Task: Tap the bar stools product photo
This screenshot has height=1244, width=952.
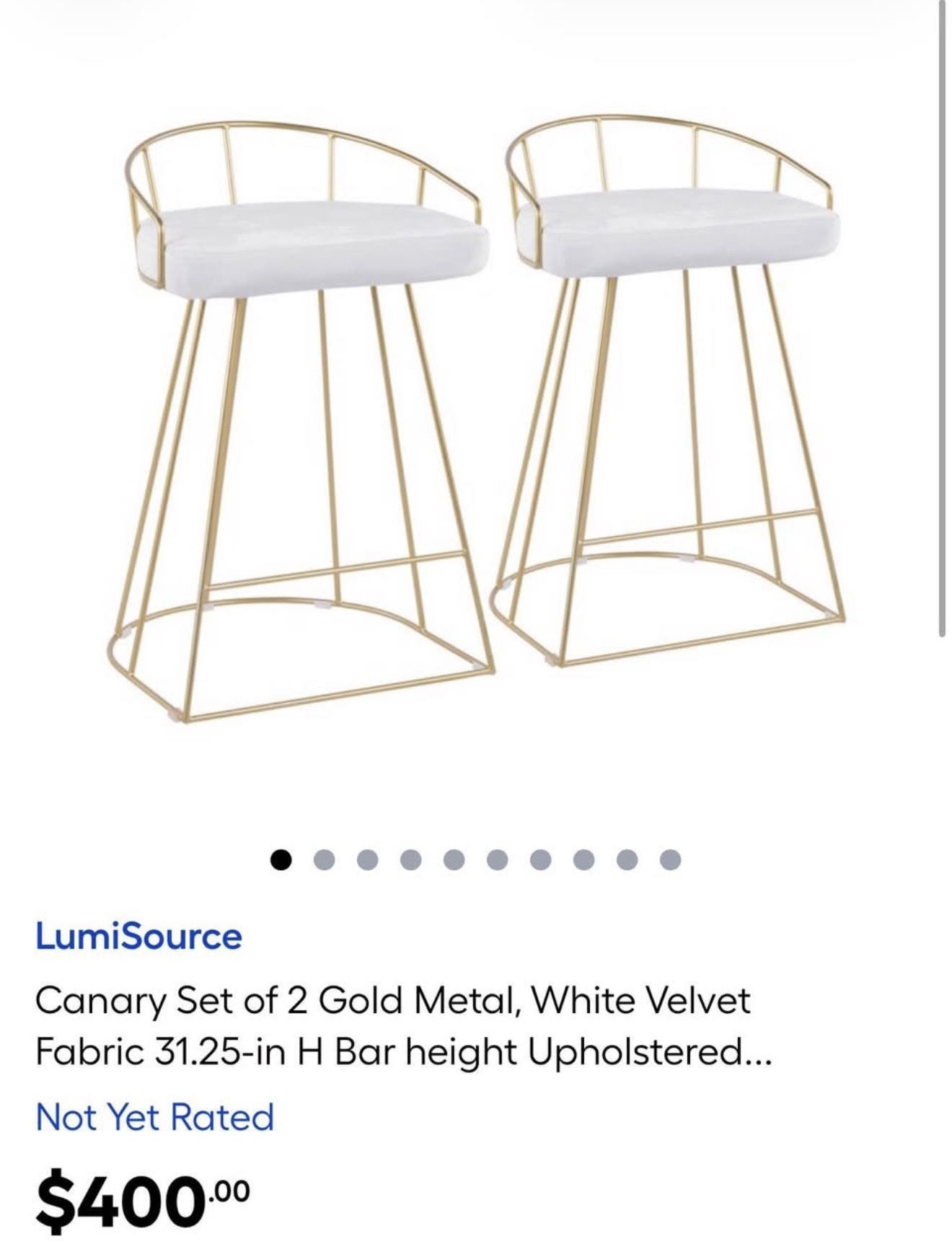Action: [476, 419]
